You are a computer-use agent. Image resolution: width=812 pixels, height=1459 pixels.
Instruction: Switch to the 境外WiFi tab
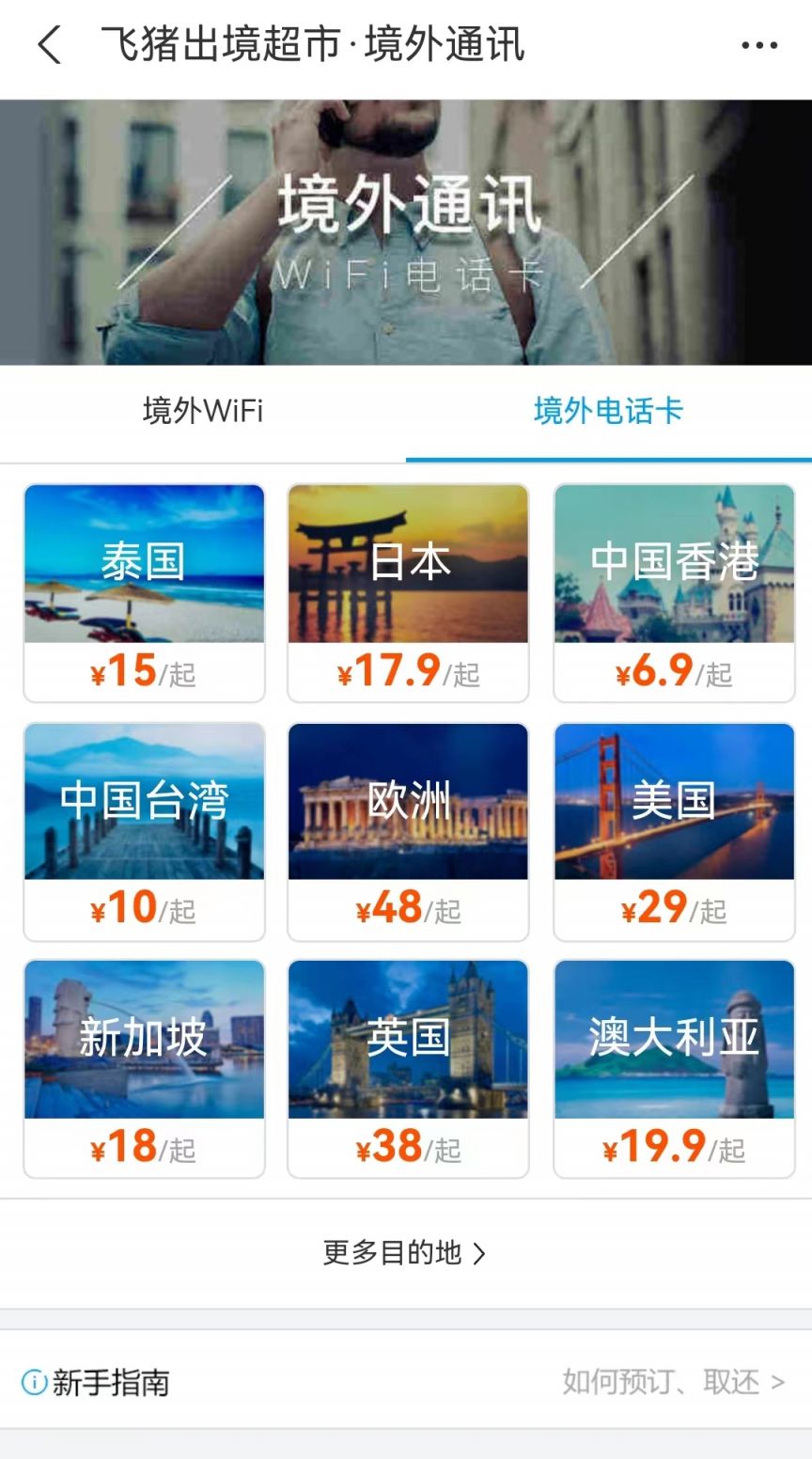point(202,411)
